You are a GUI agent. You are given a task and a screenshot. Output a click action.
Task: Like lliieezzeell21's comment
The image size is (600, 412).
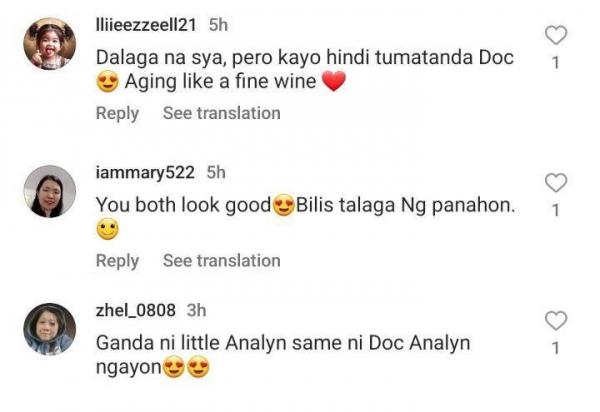(x=555, y=36)
